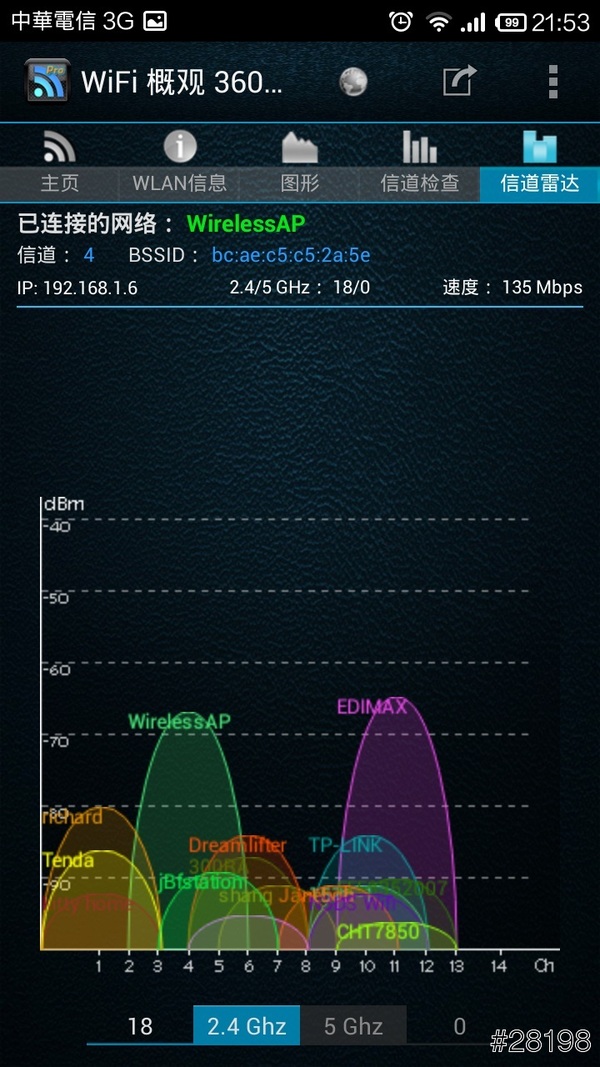The height and width of the screenshot is (1067, 600).
Task: Share the WiFi channel radar
Action: pos(459,81)
